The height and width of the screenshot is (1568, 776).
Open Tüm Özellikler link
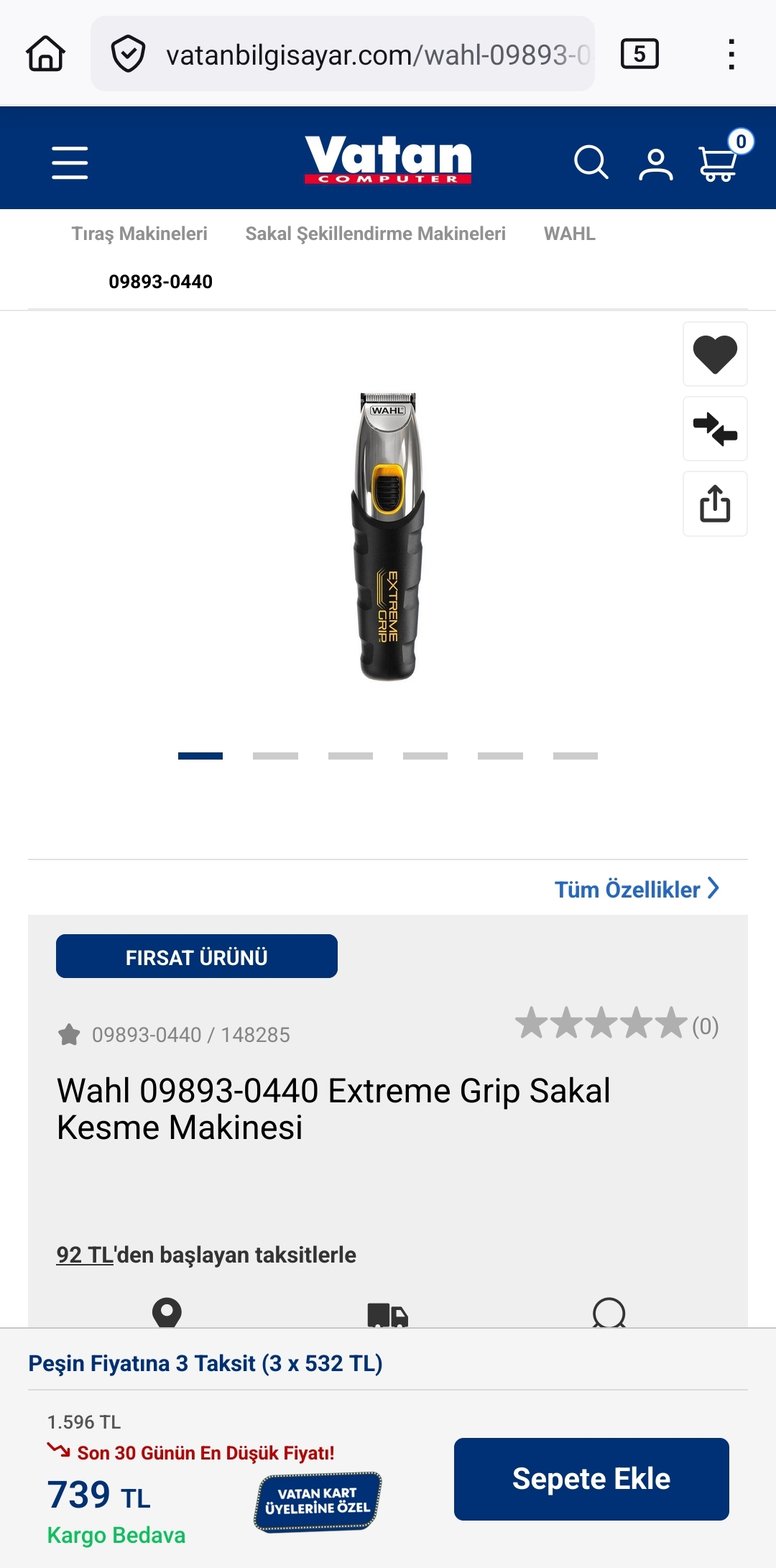[636, 889]
